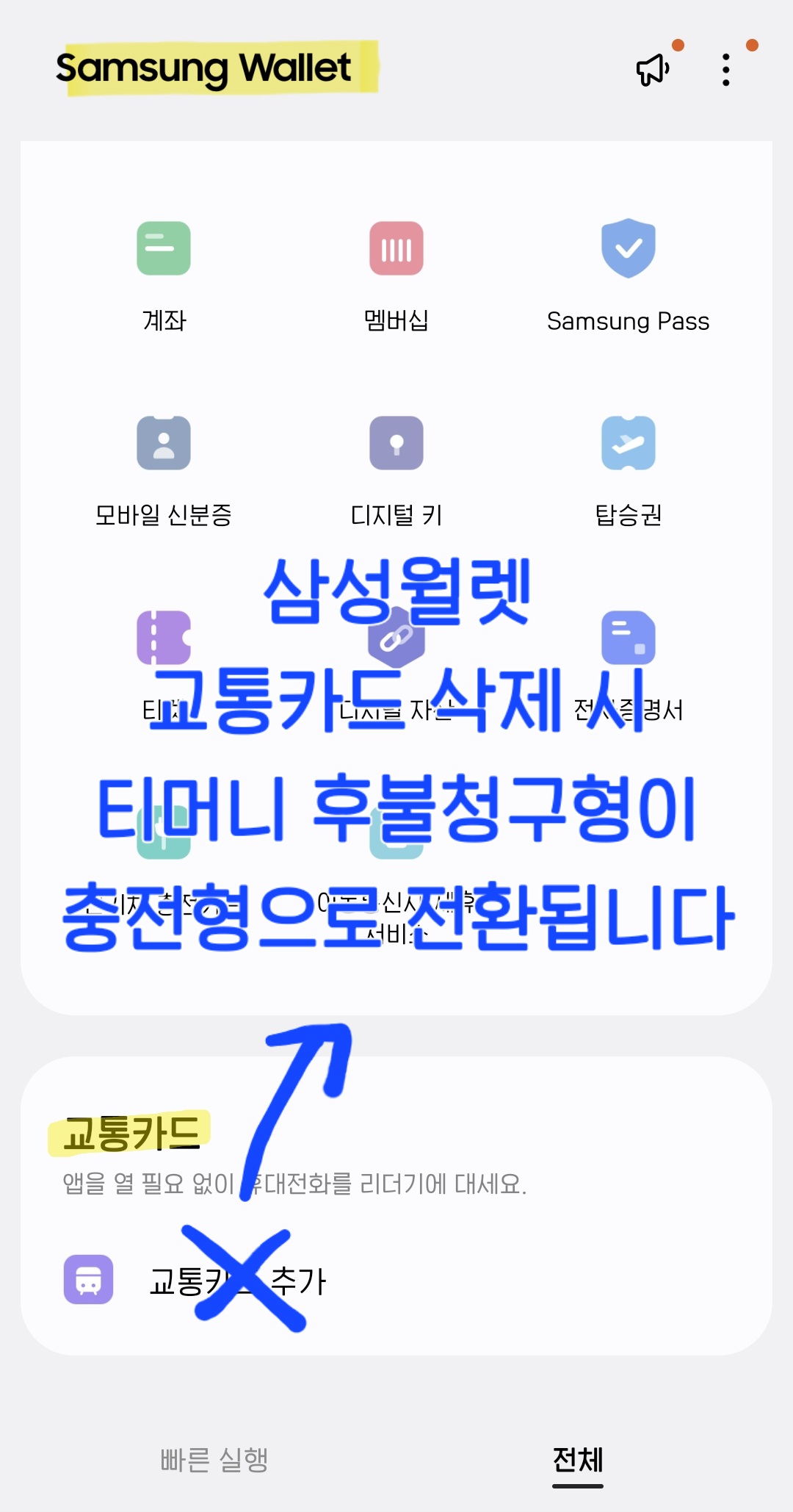Tap the 모바일 신분증 ID card icon
Viewport: 793px width, 1512px height.
(x=163, y=443)
